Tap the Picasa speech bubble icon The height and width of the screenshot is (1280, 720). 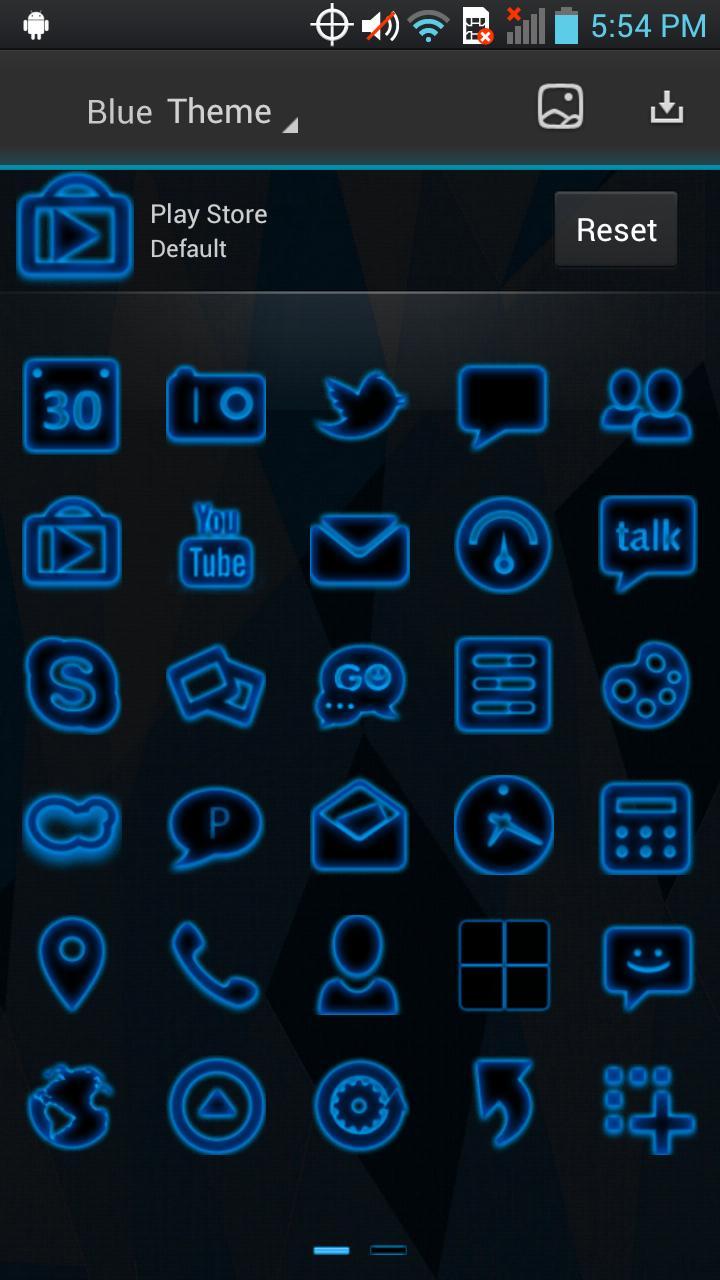click(216, 827)
